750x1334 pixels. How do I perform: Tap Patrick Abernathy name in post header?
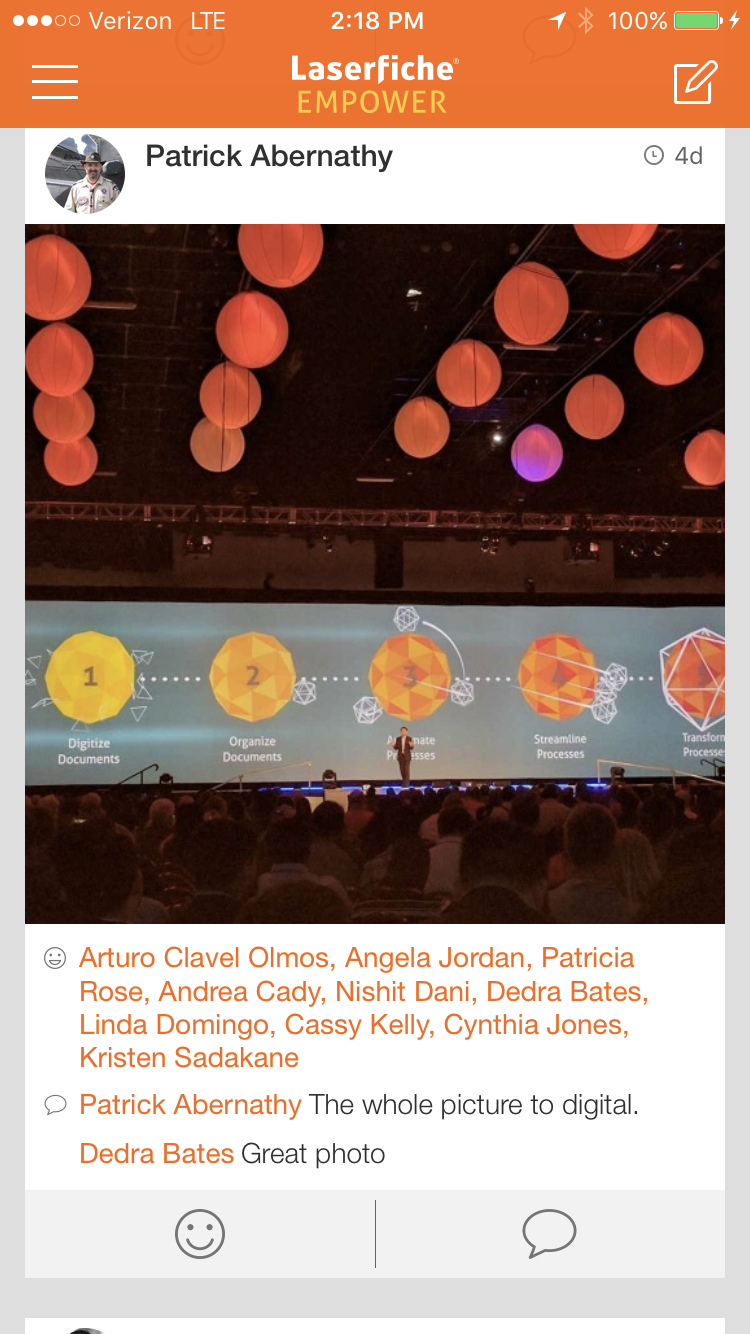pos(269,156)
